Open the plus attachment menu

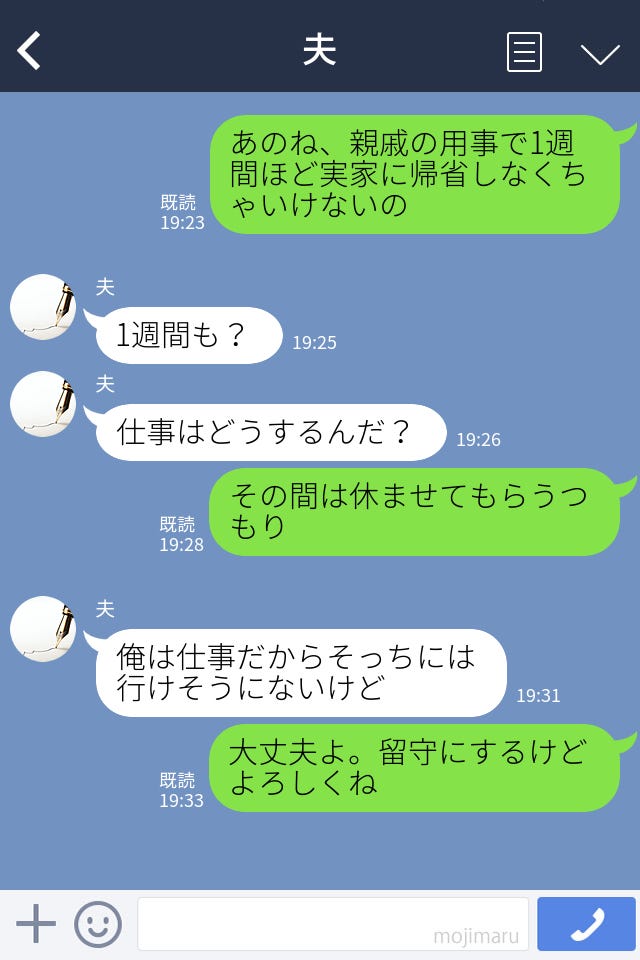36,924
